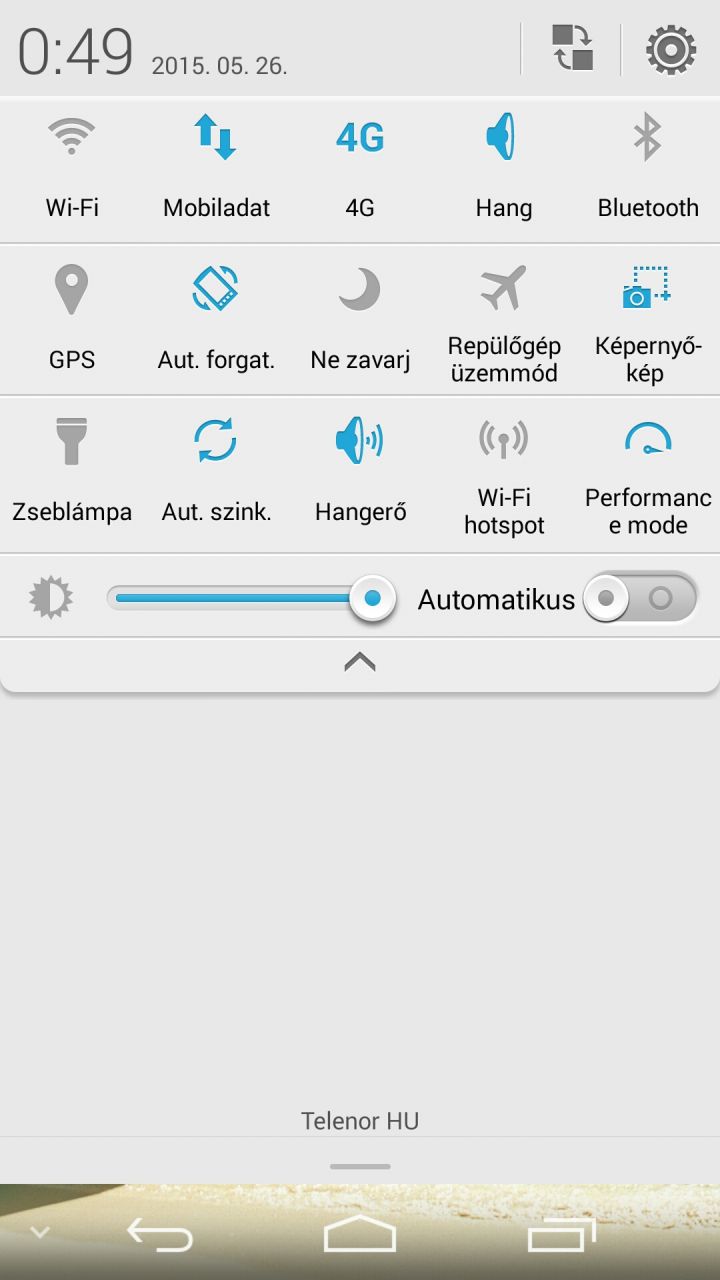Enable Bluetooth

click(648, 170)
